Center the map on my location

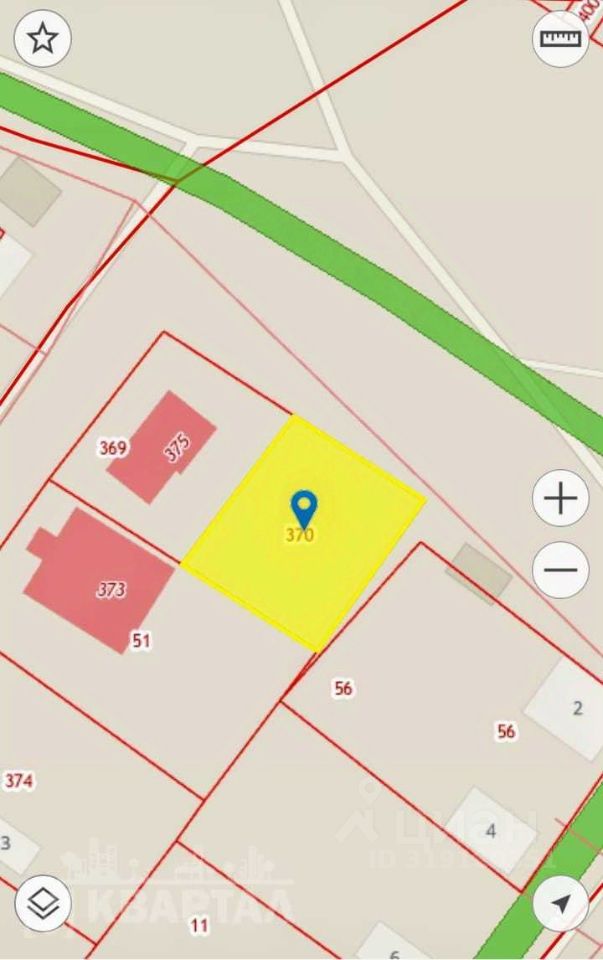pyautogui.click(x=561, y=905)
